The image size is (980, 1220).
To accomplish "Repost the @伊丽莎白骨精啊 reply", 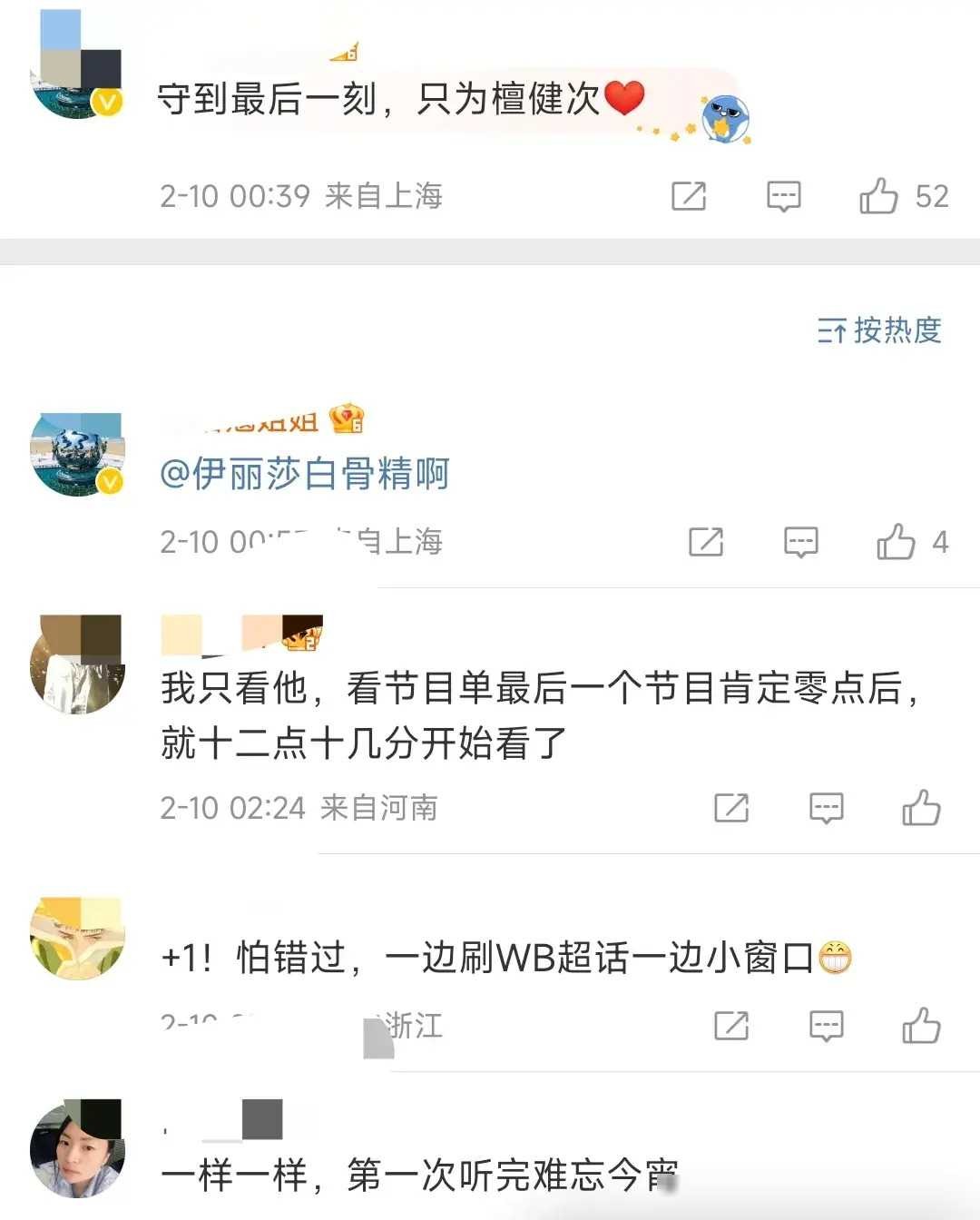I will click(x=706, y=542).
